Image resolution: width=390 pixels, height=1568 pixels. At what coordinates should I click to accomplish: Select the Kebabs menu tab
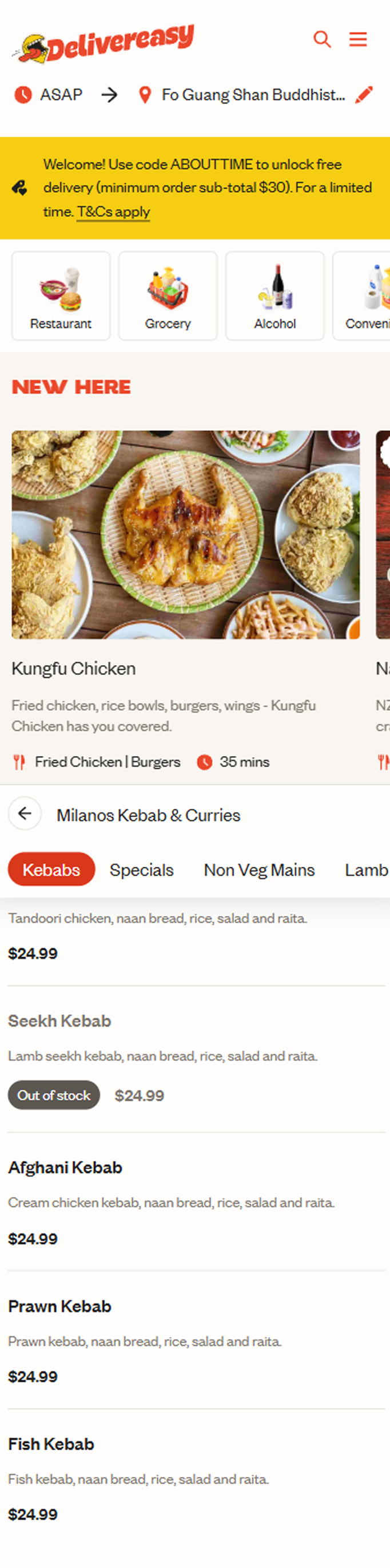coord(51,869)
